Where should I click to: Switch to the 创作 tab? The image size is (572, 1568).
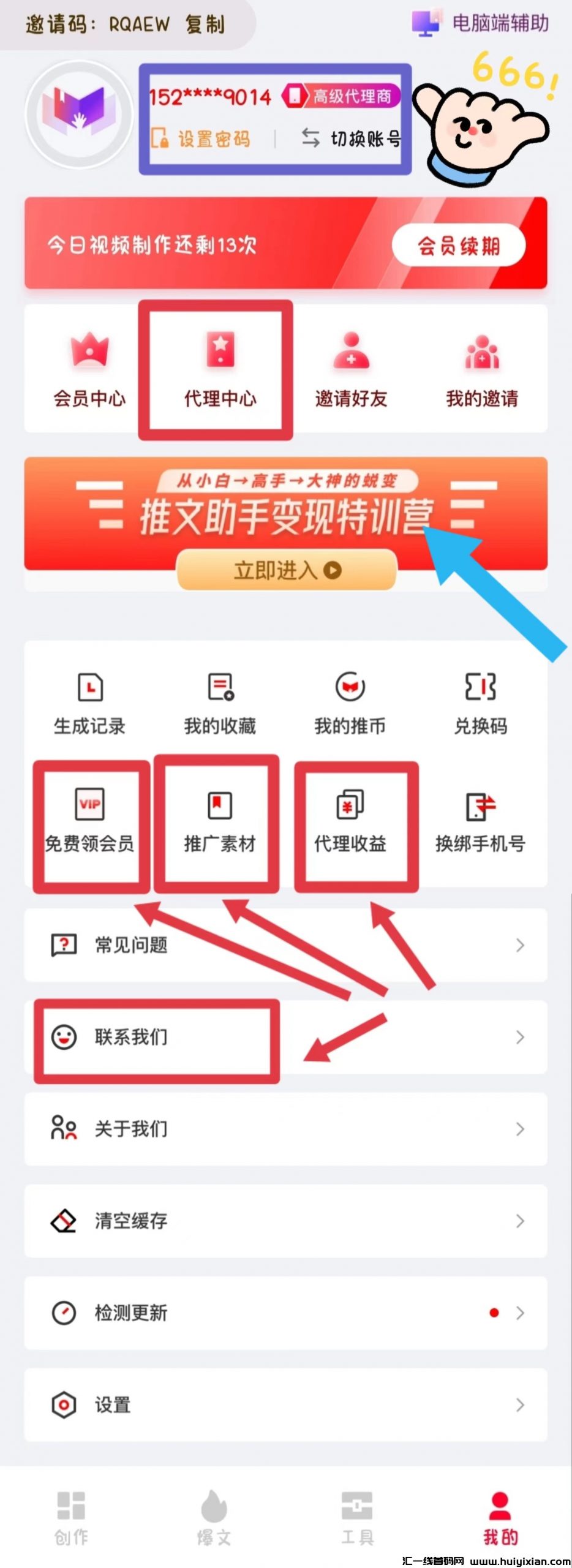pyautogui.click(x=71, y=1518)
